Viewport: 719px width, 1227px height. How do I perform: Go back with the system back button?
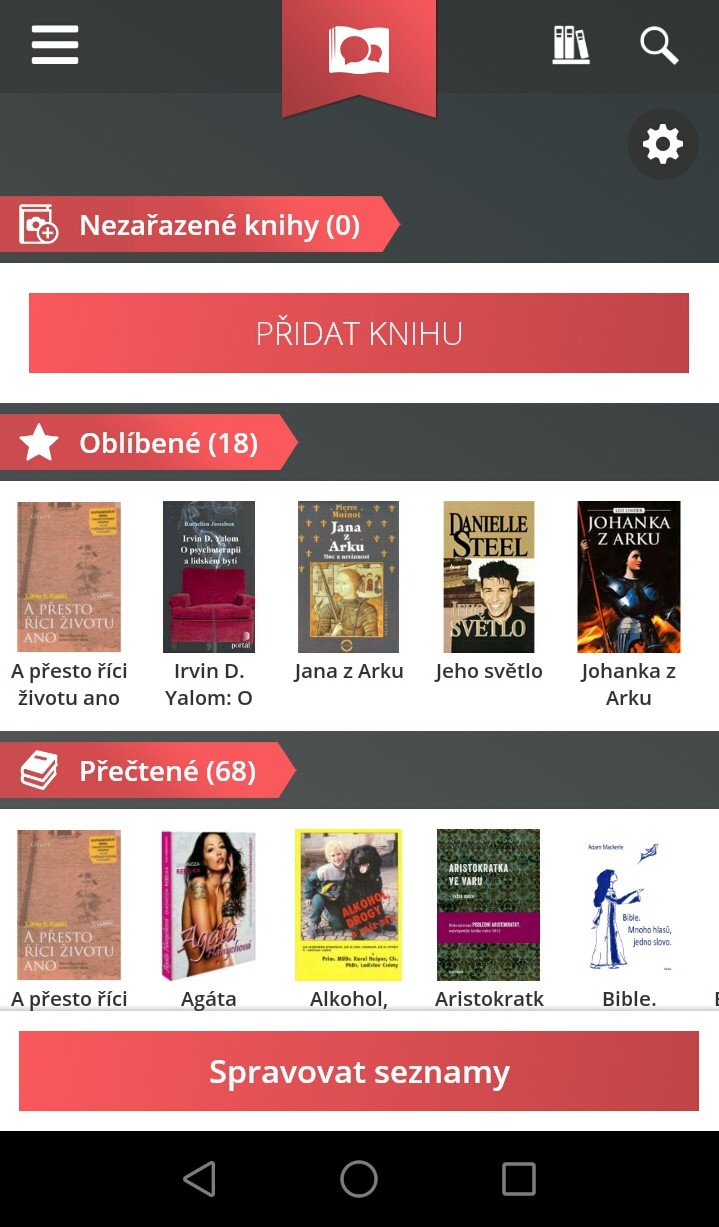point(200,1179)
